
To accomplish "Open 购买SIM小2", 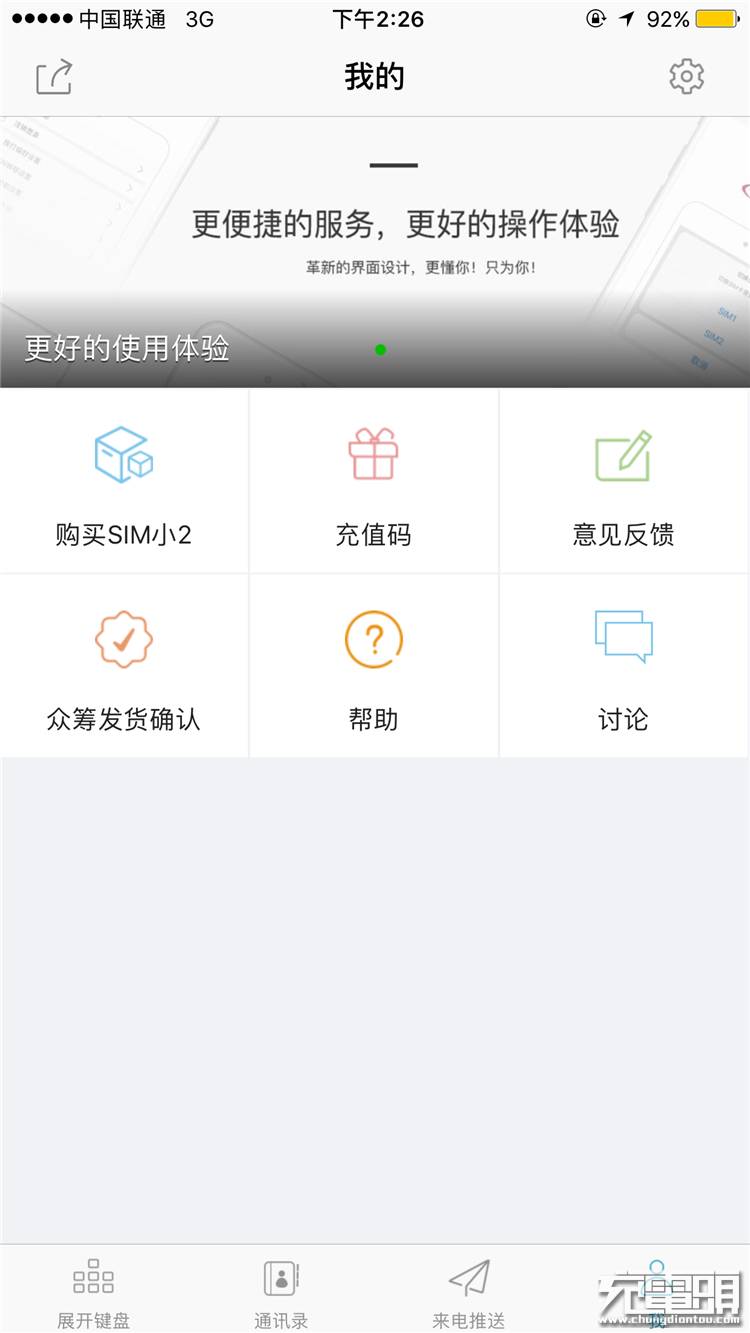I will click(x=124, y=481).
